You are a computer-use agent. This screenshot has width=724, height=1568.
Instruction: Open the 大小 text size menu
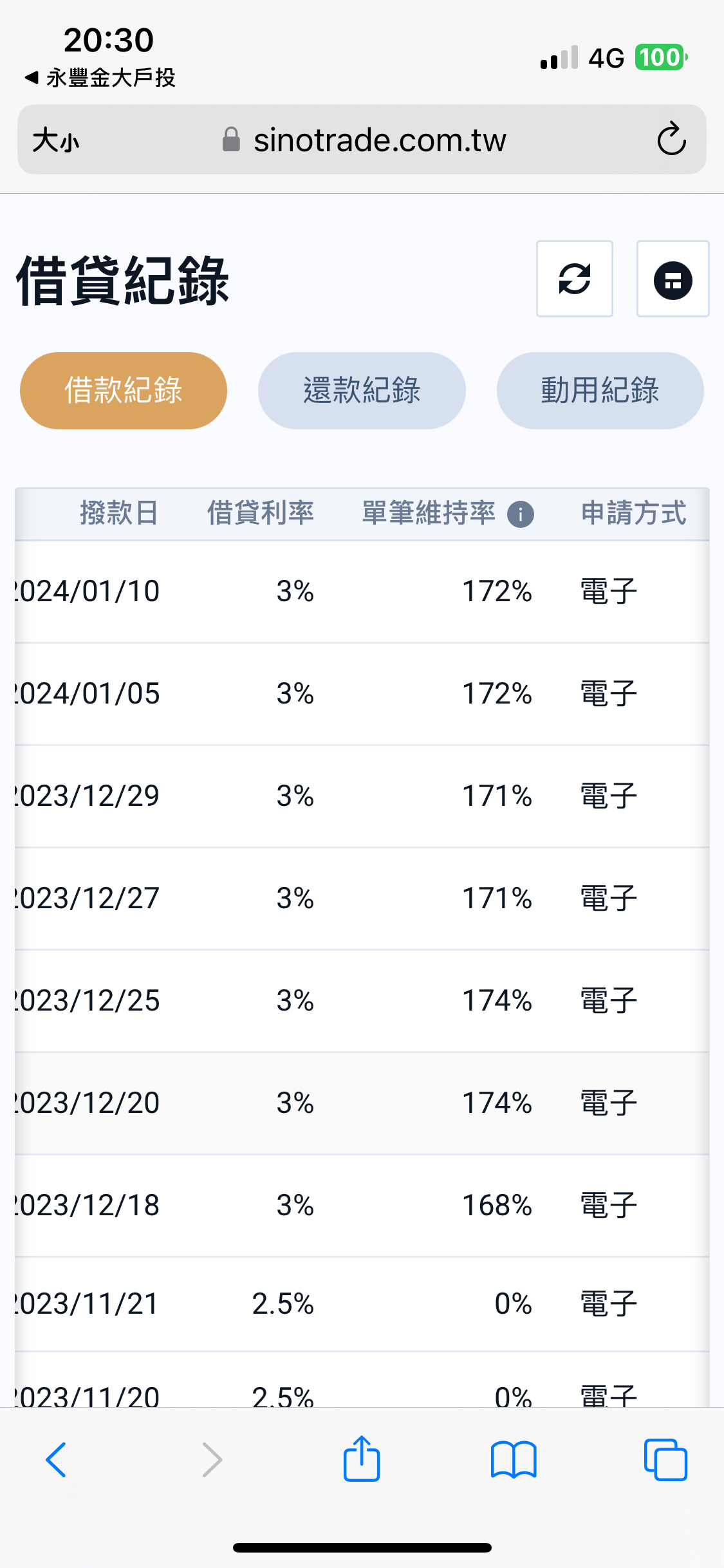(56, 140)
